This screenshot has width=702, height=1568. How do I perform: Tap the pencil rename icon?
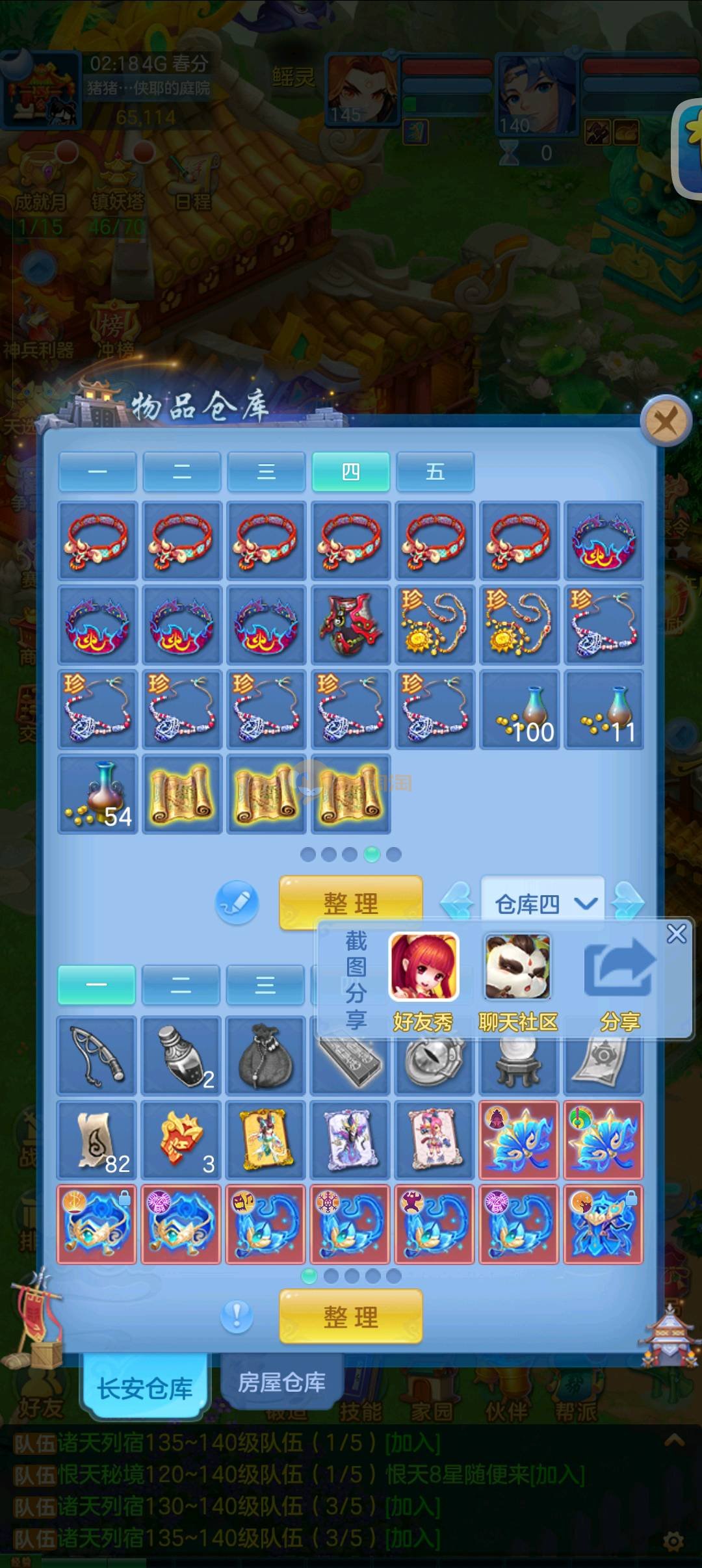click(x=237, y=902)
